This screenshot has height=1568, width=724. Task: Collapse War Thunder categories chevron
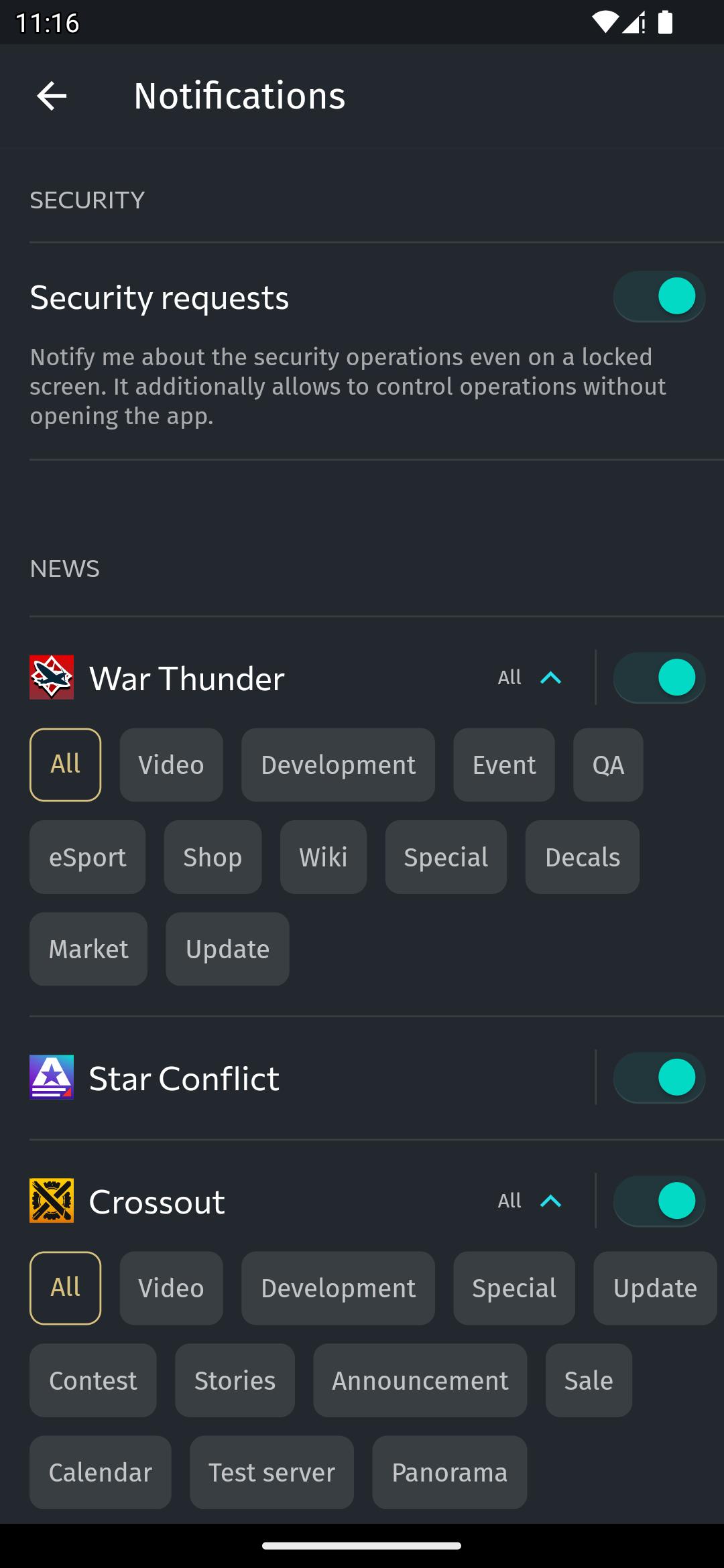pyautogui.click(x=550, y=678)
